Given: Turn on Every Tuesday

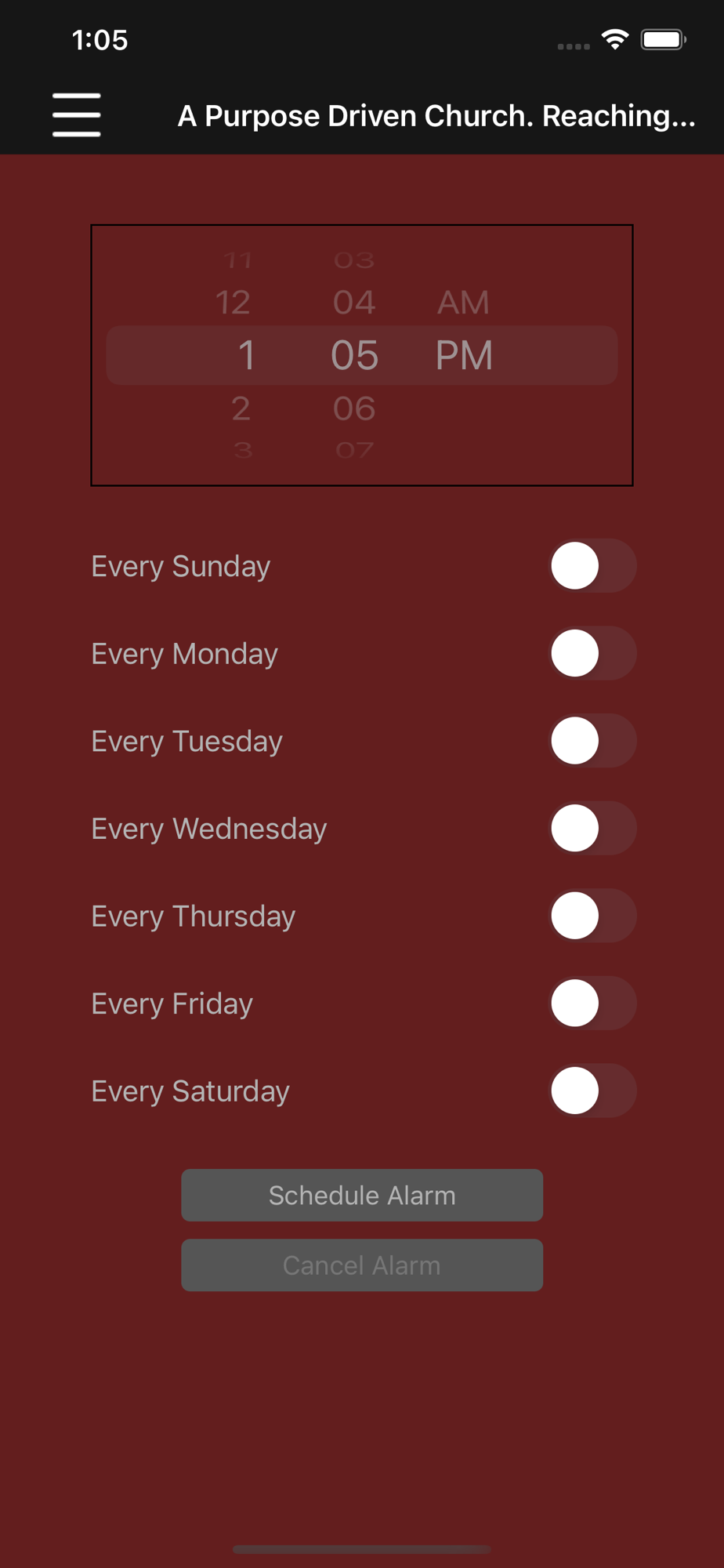Looking at the screenshot, I should (x=593, y=741).
